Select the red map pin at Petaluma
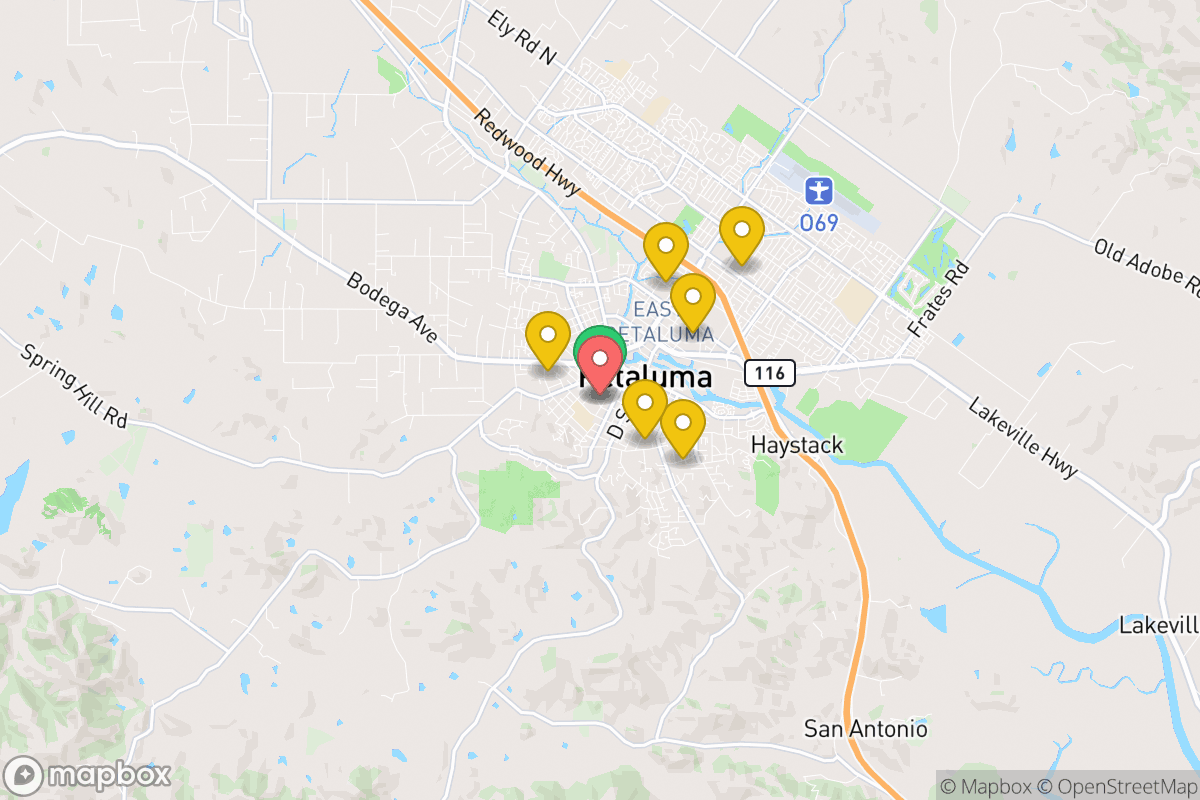 click(x=599, y=360)
